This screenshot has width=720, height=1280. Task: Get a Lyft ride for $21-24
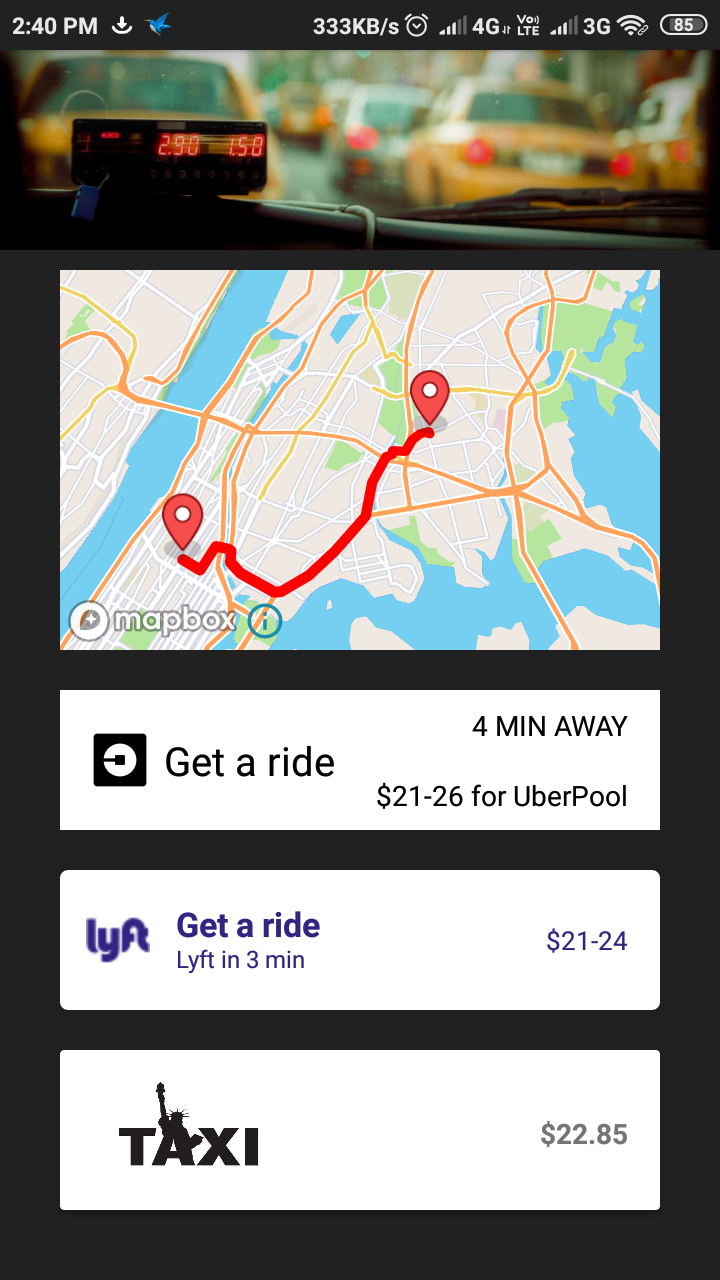point(360,940)
